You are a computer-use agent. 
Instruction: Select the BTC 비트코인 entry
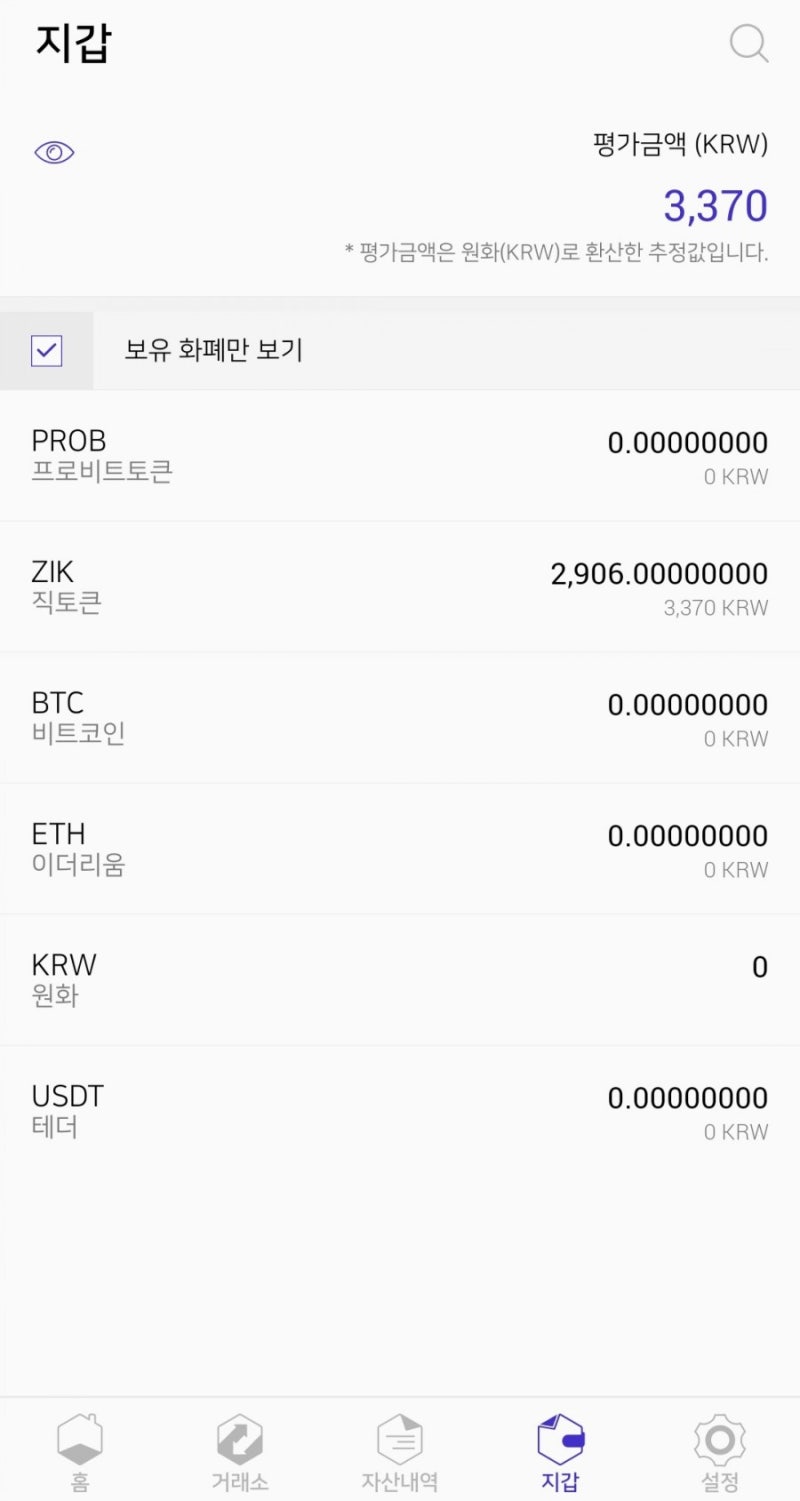[x=400, y=717]
